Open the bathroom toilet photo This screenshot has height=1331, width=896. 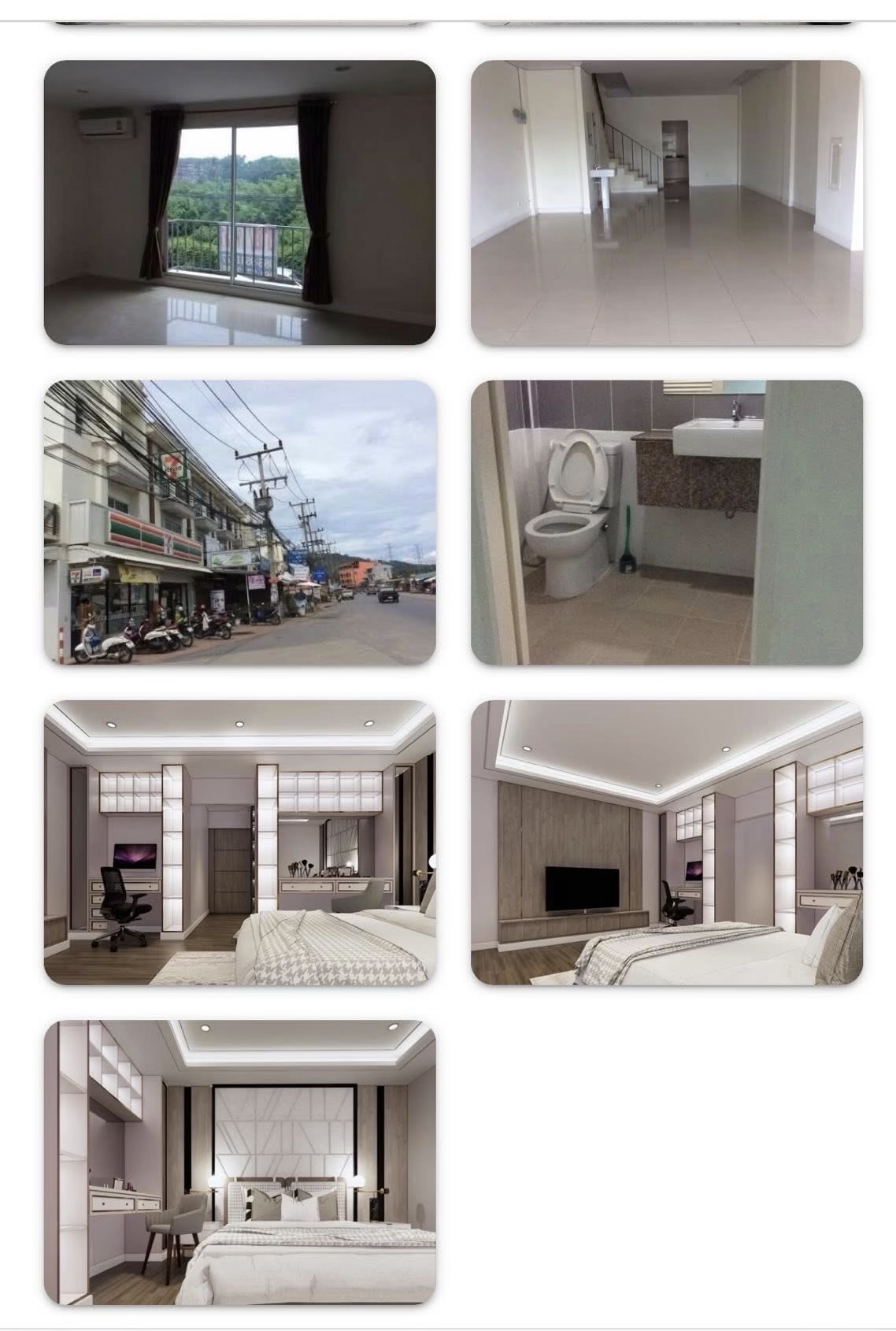click(666, 523)
